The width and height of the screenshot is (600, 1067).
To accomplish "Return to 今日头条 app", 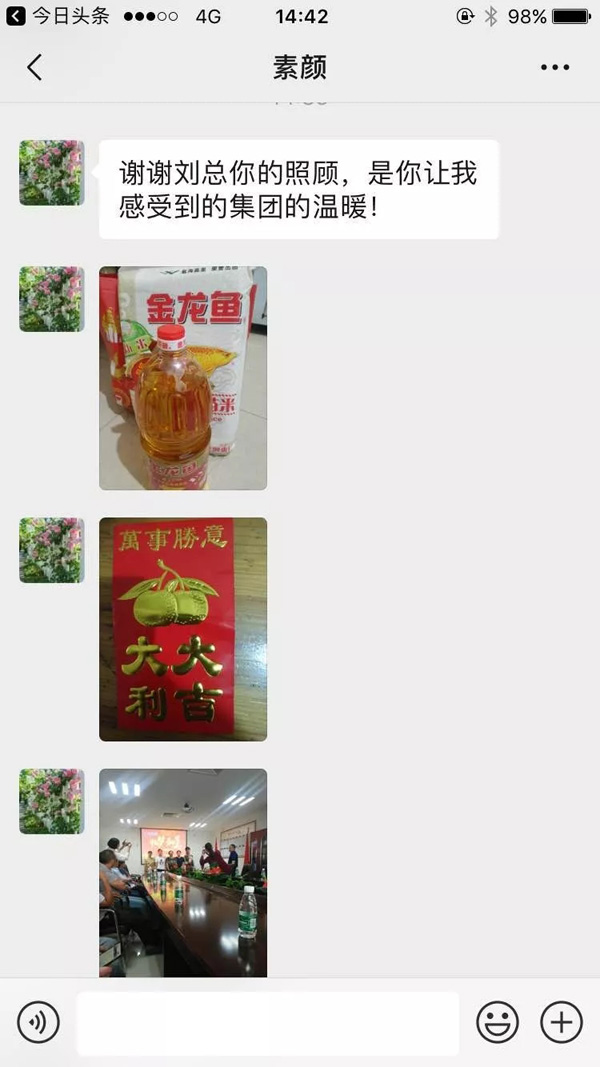I will click(x=58, y=16).
